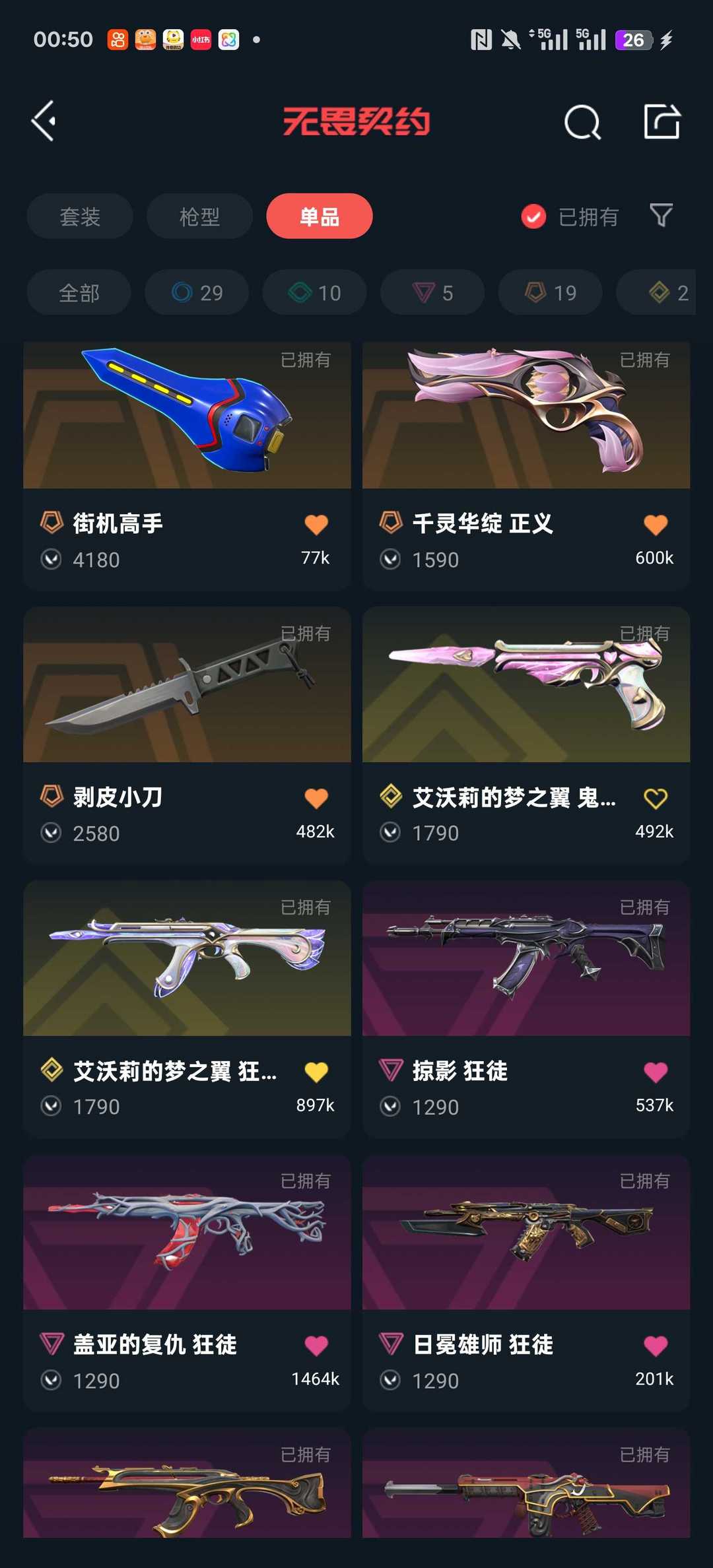Image resolution: width=713 pixels, height=1568 pixels.
Task: Favorite the 艾沃莉的梦之翼 鬼… skin
Action: point(656,798)
